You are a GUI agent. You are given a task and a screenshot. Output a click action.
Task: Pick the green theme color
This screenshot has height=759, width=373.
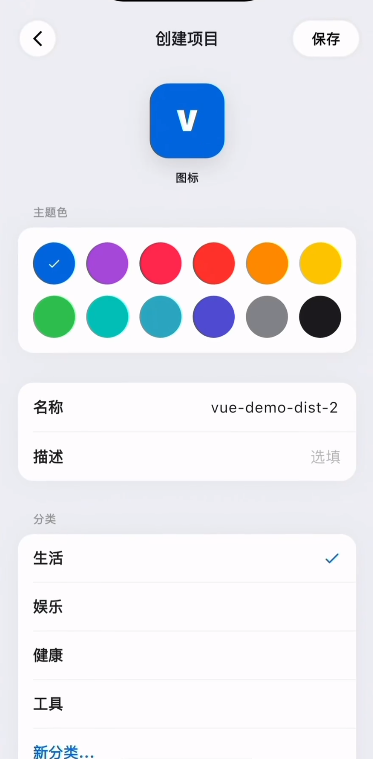click(54, 317)
